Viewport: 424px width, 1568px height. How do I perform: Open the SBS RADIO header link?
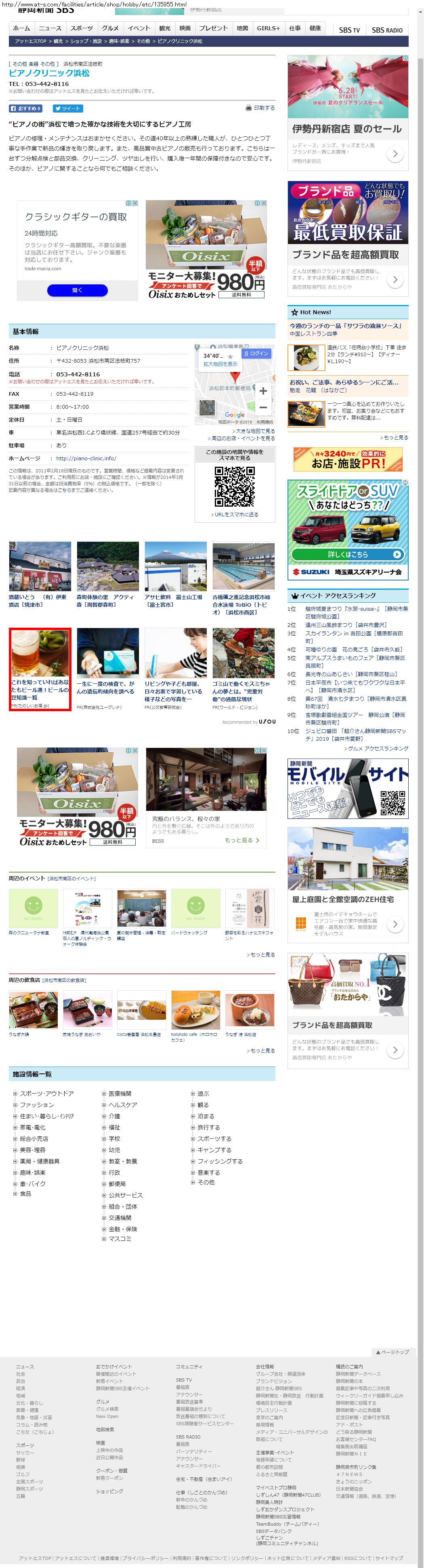coord(387,30)
